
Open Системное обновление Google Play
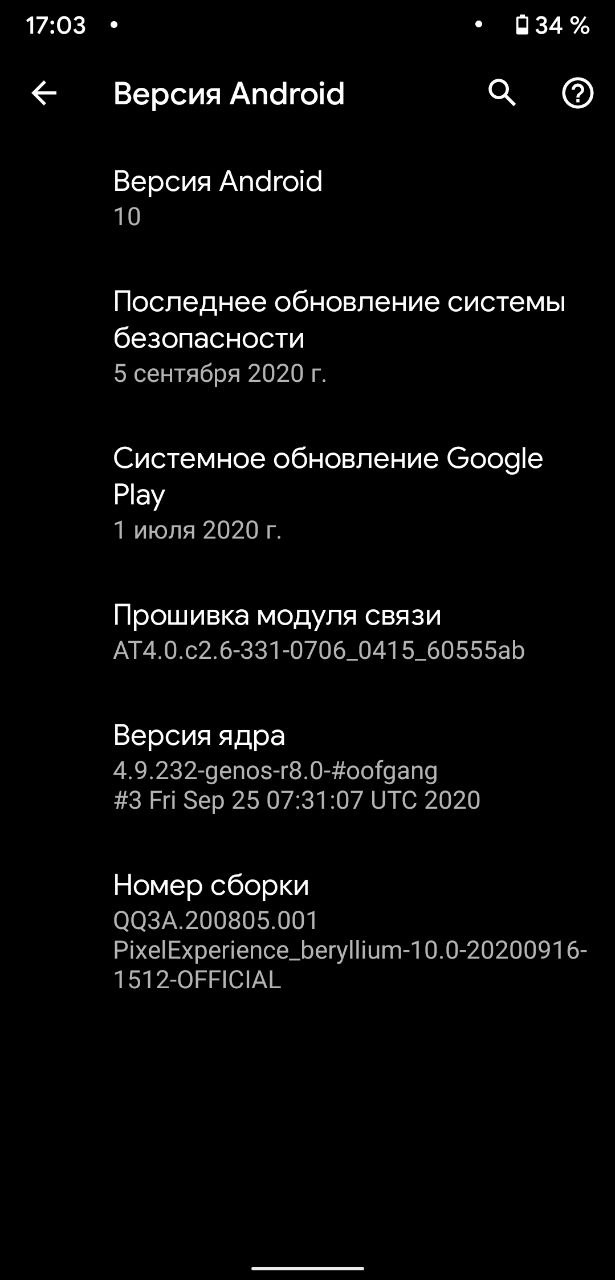click(x=307, y=493)
